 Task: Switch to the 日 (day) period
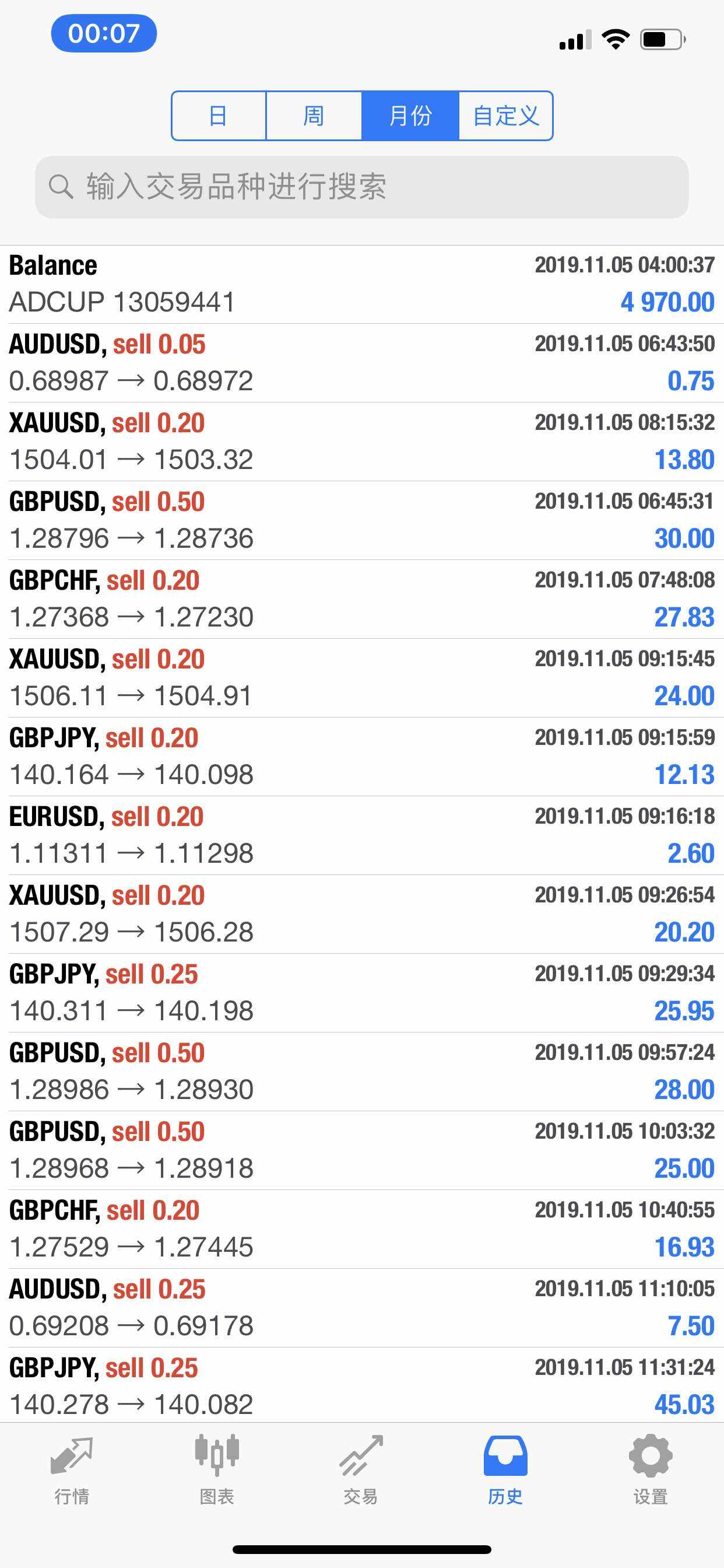[219, 116]
